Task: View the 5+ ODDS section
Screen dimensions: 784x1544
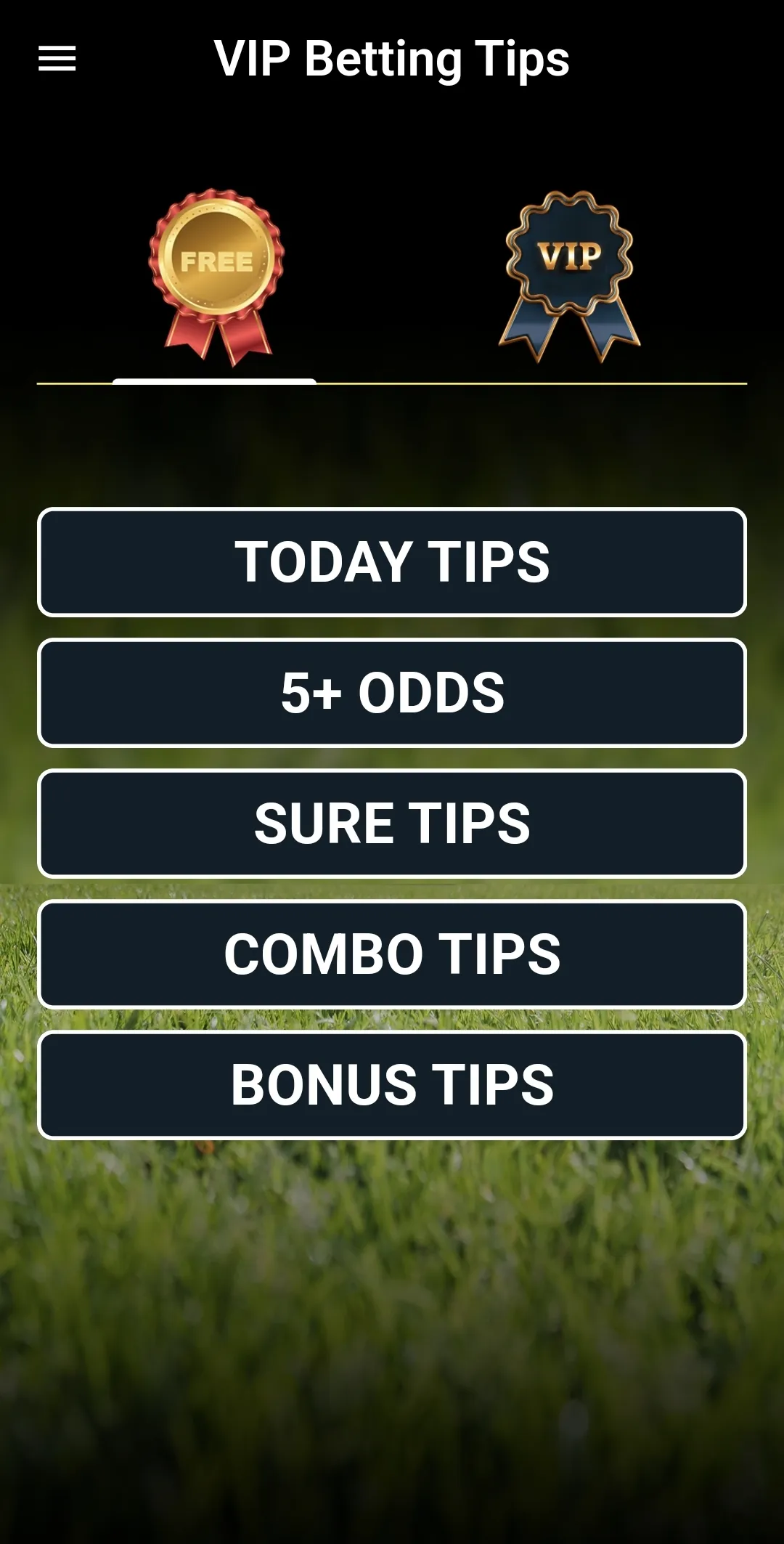Action: coord(392,693)
